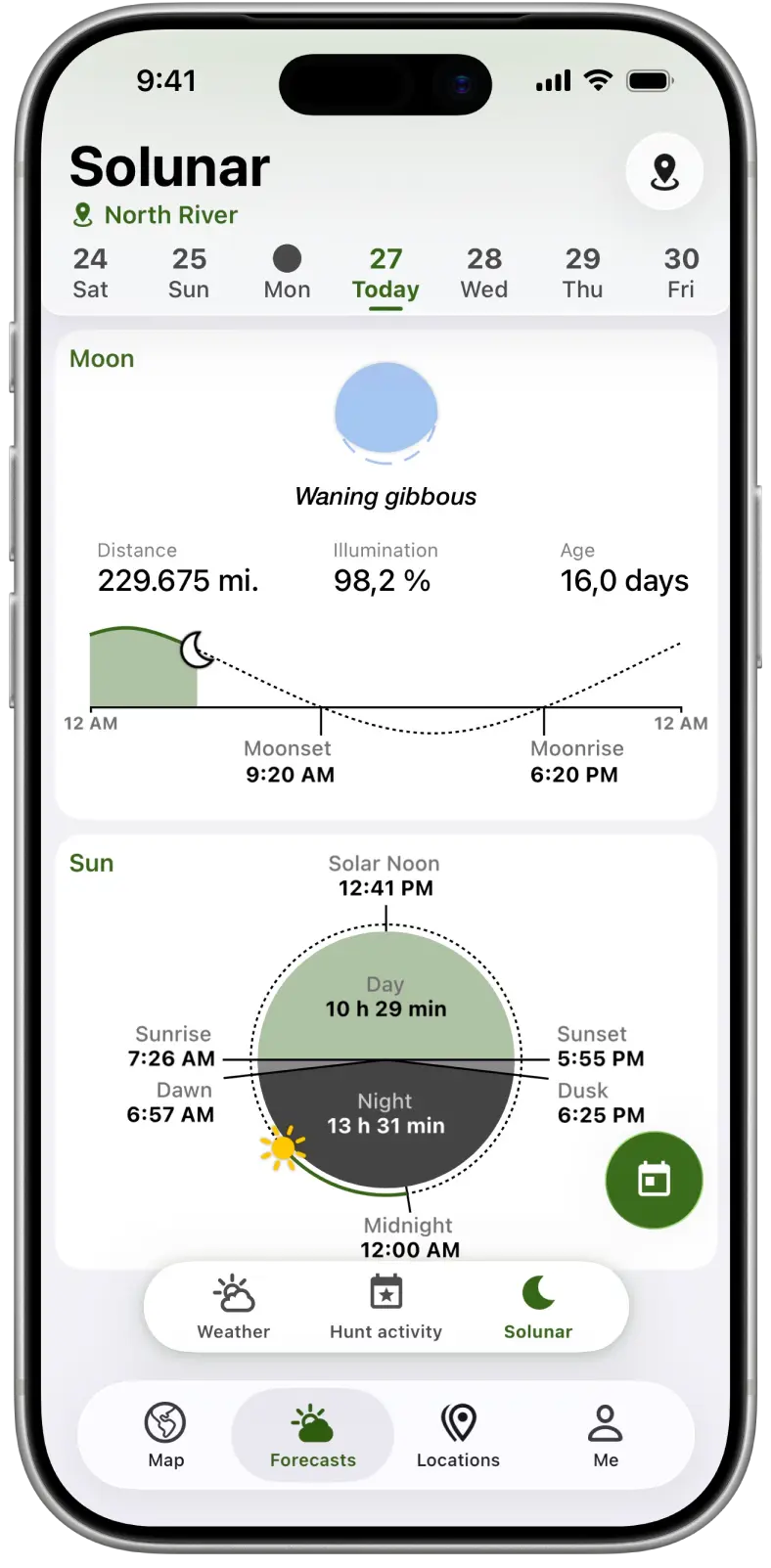Image resolution: width=771 pixels, height=1568 pixels.
Task: Open the green calendar floating button
Action: [x=654, y=1180]
